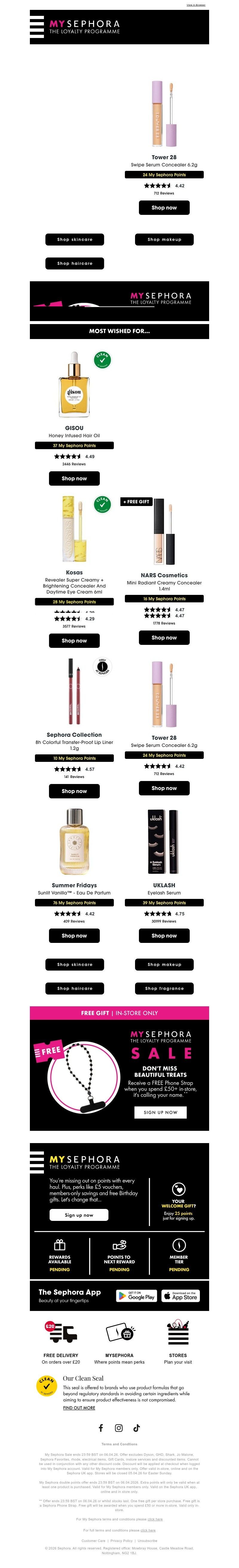View the Privacy Policy
This screenshot has width=239, height=1568.
(121, 1540)
